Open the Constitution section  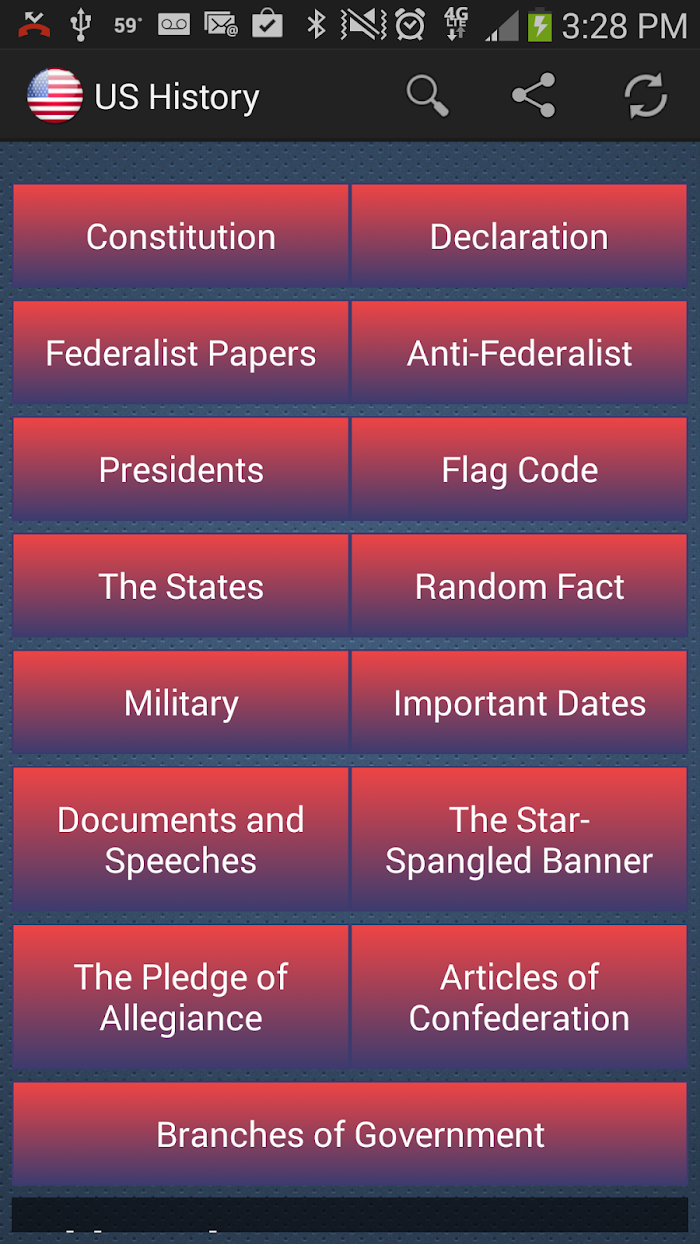point(181,237)
